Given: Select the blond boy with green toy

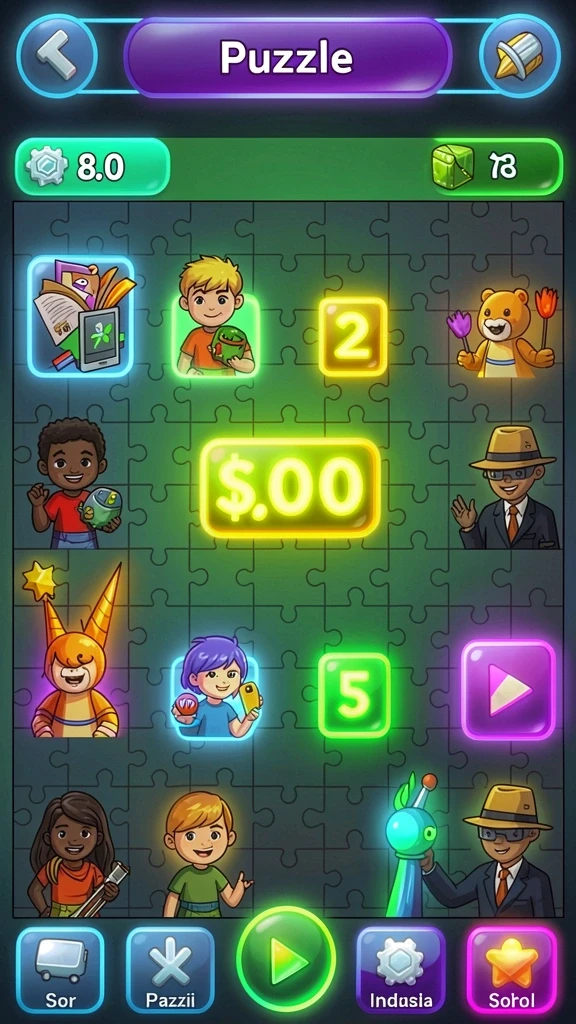Looking at the screenshot, I should (216, 317).
